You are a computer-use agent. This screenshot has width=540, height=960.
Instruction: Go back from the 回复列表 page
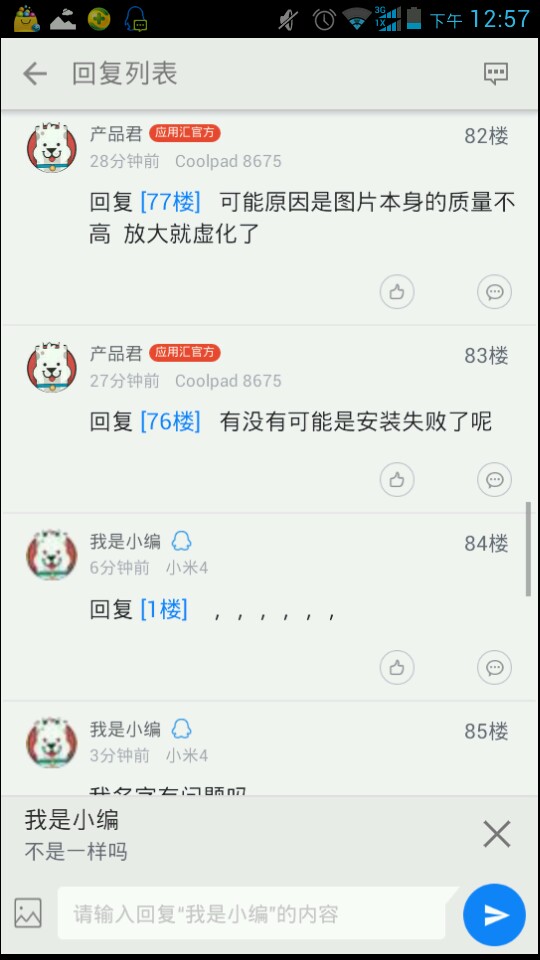click(x=35, y=74)
